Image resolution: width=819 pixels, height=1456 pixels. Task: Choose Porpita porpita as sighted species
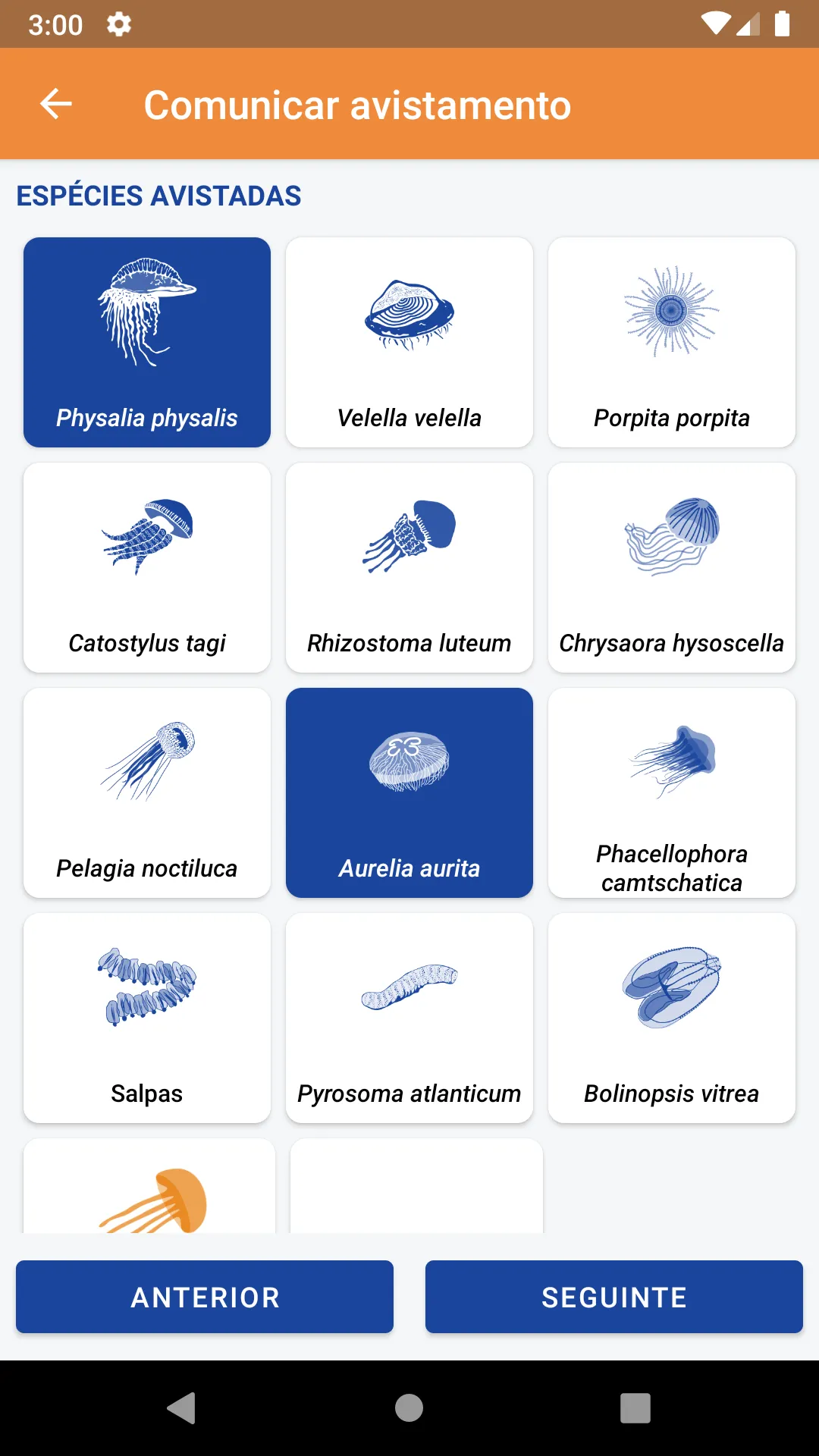672,342
